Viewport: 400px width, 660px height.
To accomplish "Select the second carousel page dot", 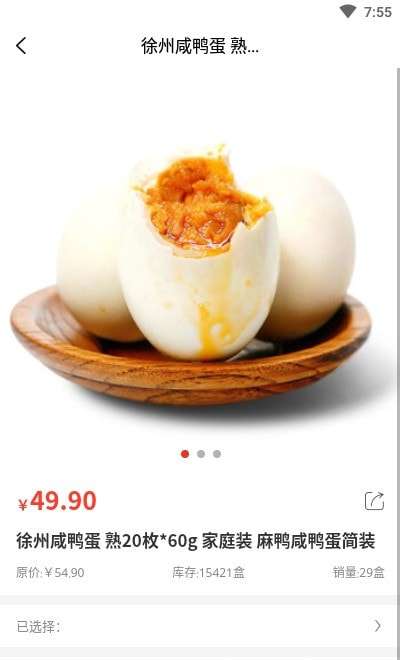I will coord(201,454).
